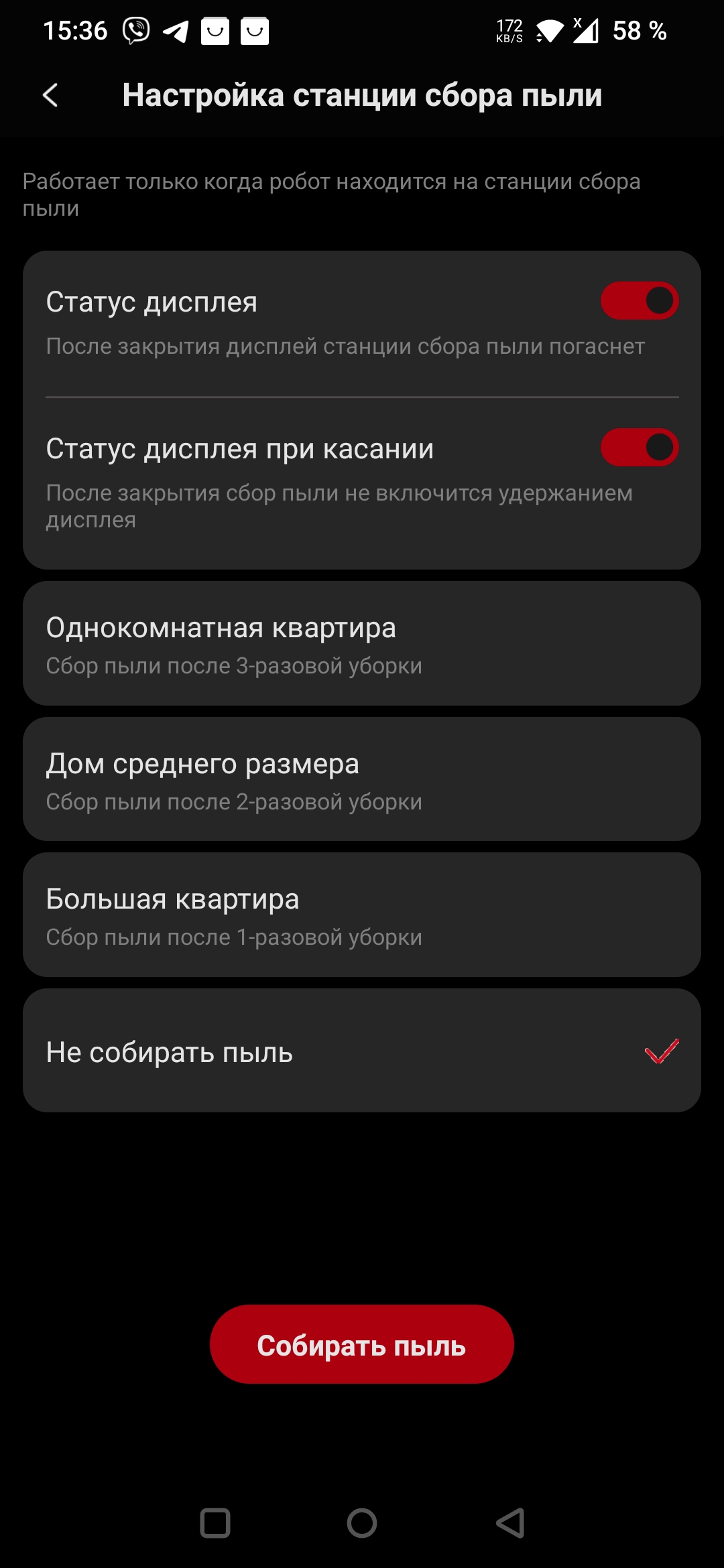Tap the Собирать пыль button
This screenshot has height=1568, width=724.
[362, 1344]
